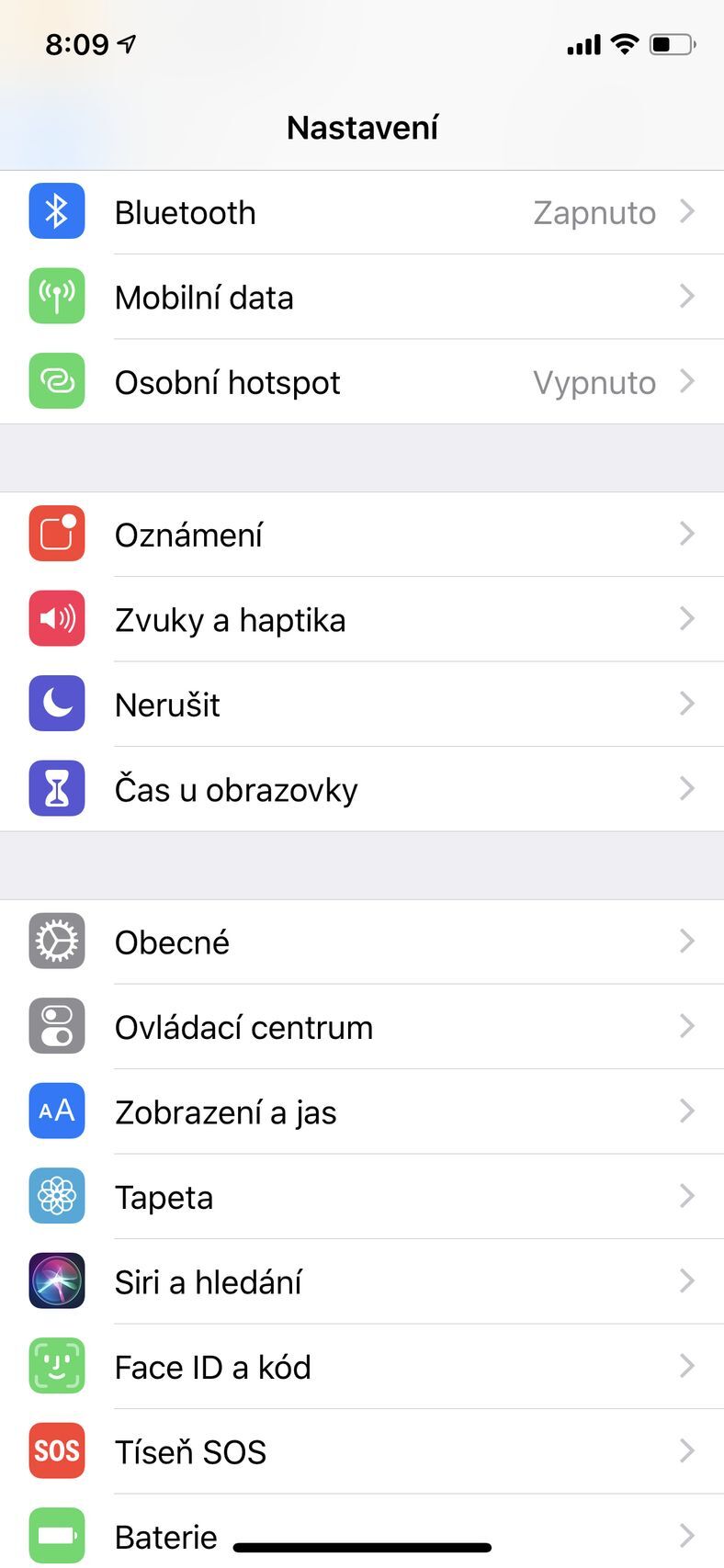
Task: Open Bluetooth settings via its blue icon
Action: pyautogui.click(x=56, y=212)
